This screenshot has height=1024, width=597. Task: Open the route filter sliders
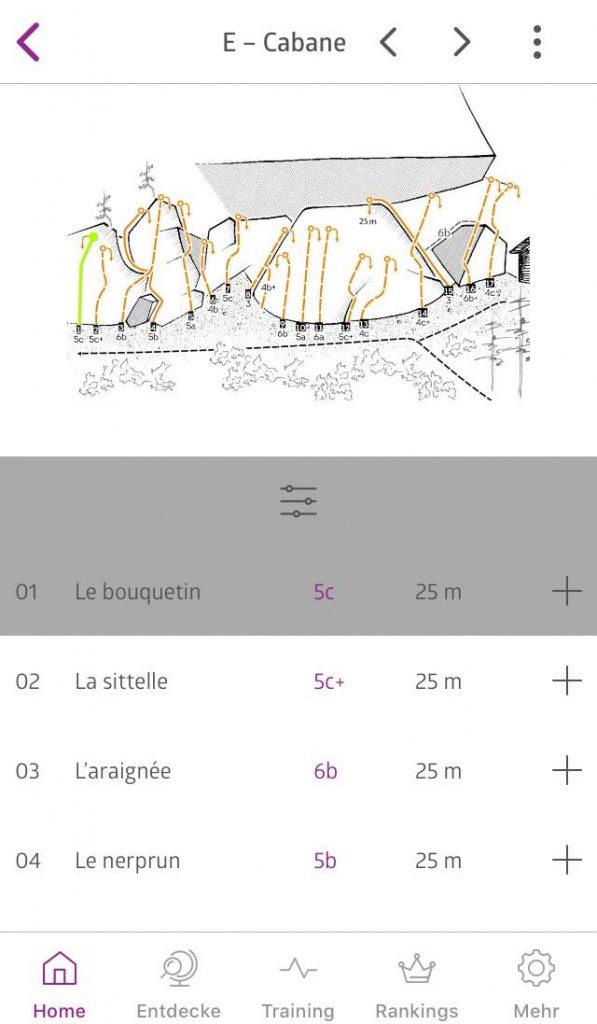(298, 501)
